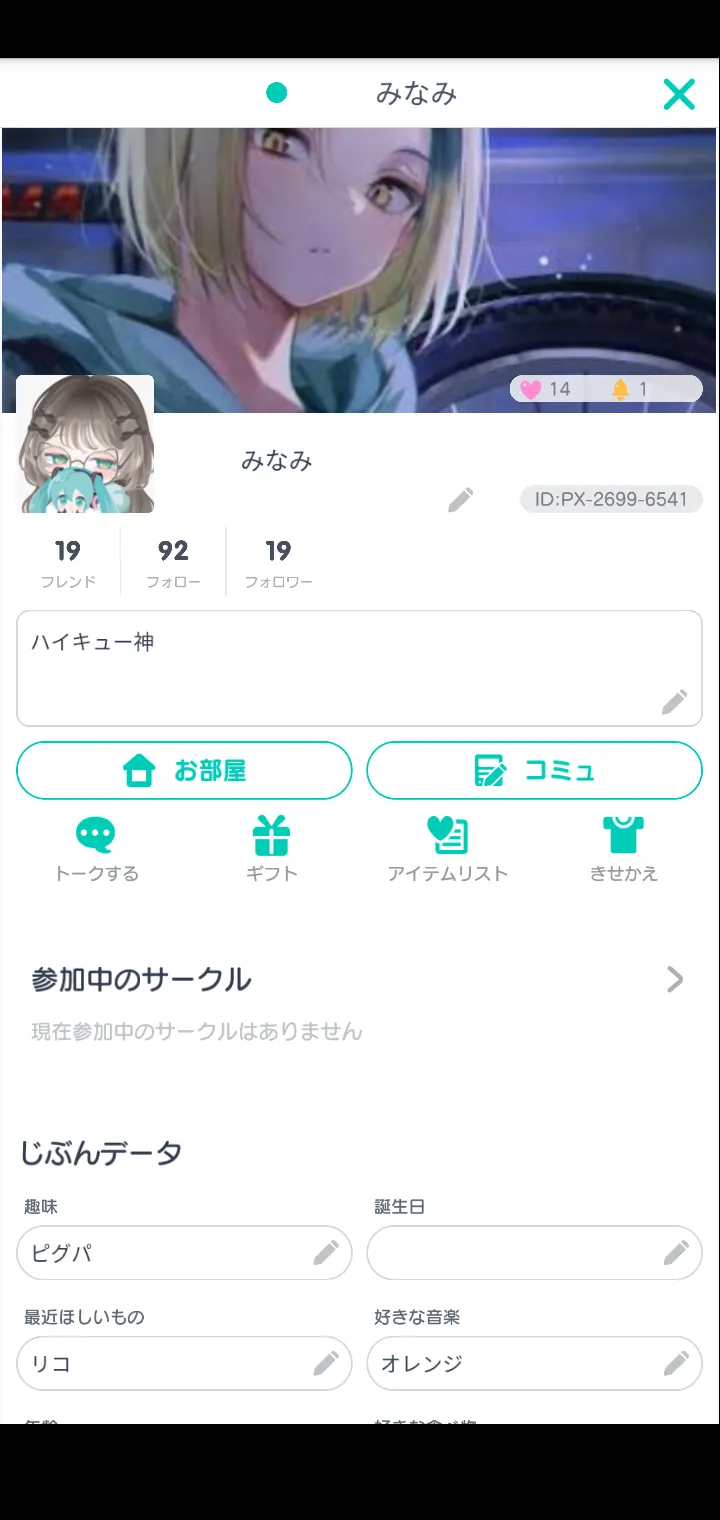Open the フレンド count of 19
This screenshot has height=1520, width=720.
(x=68, y=563)
